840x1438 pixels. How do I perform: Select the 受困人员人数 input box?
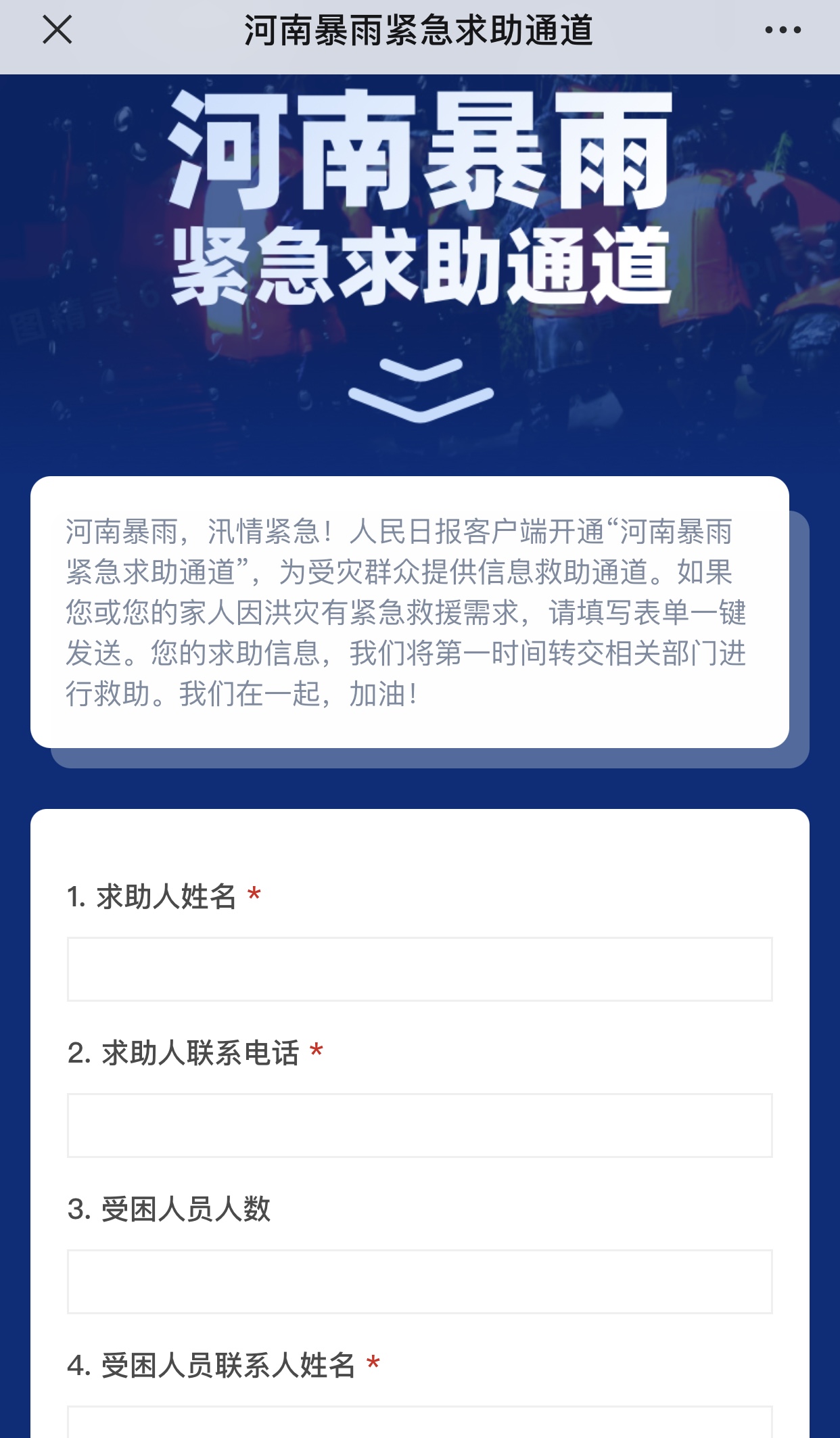tap(419, 1281)
